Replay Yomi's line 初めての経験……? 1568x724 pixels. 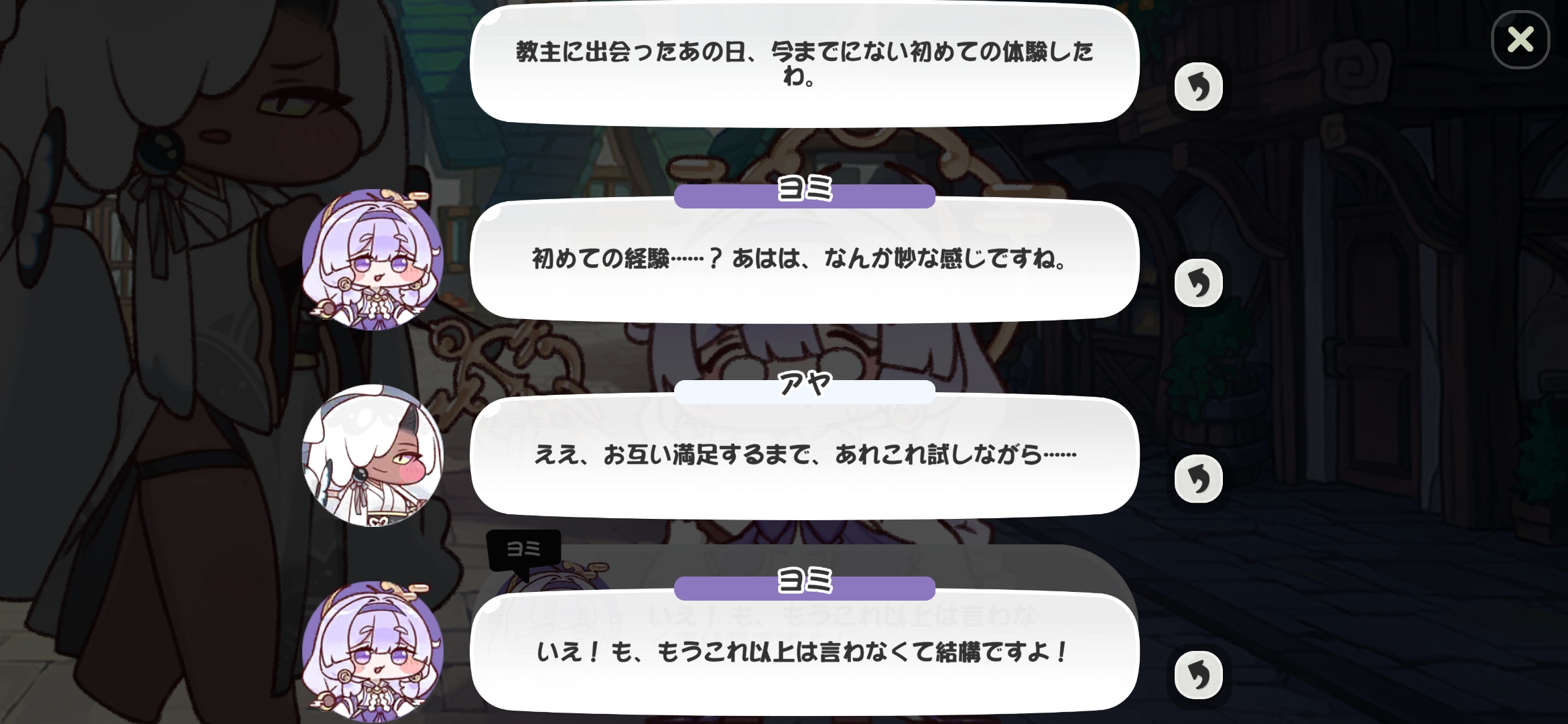[1198, 283]
